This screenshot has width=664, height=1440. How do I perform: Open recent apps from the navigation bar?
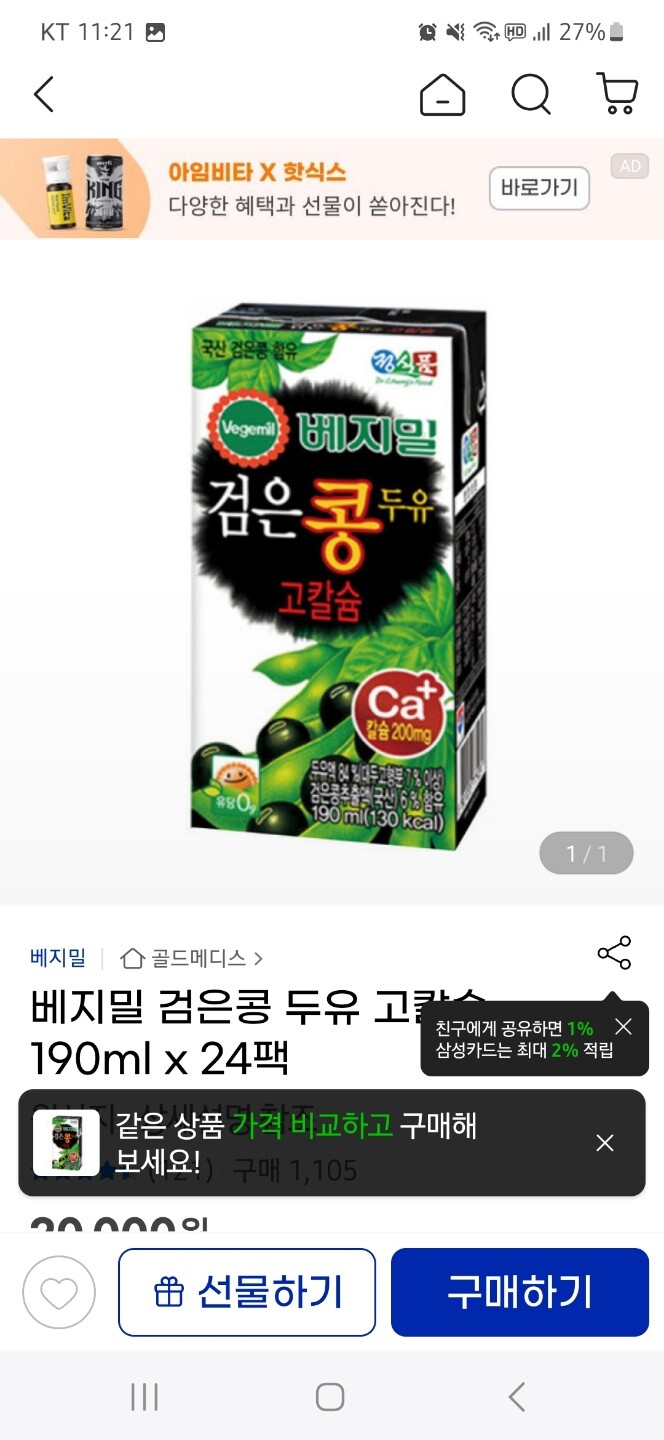click(145, 1397)
